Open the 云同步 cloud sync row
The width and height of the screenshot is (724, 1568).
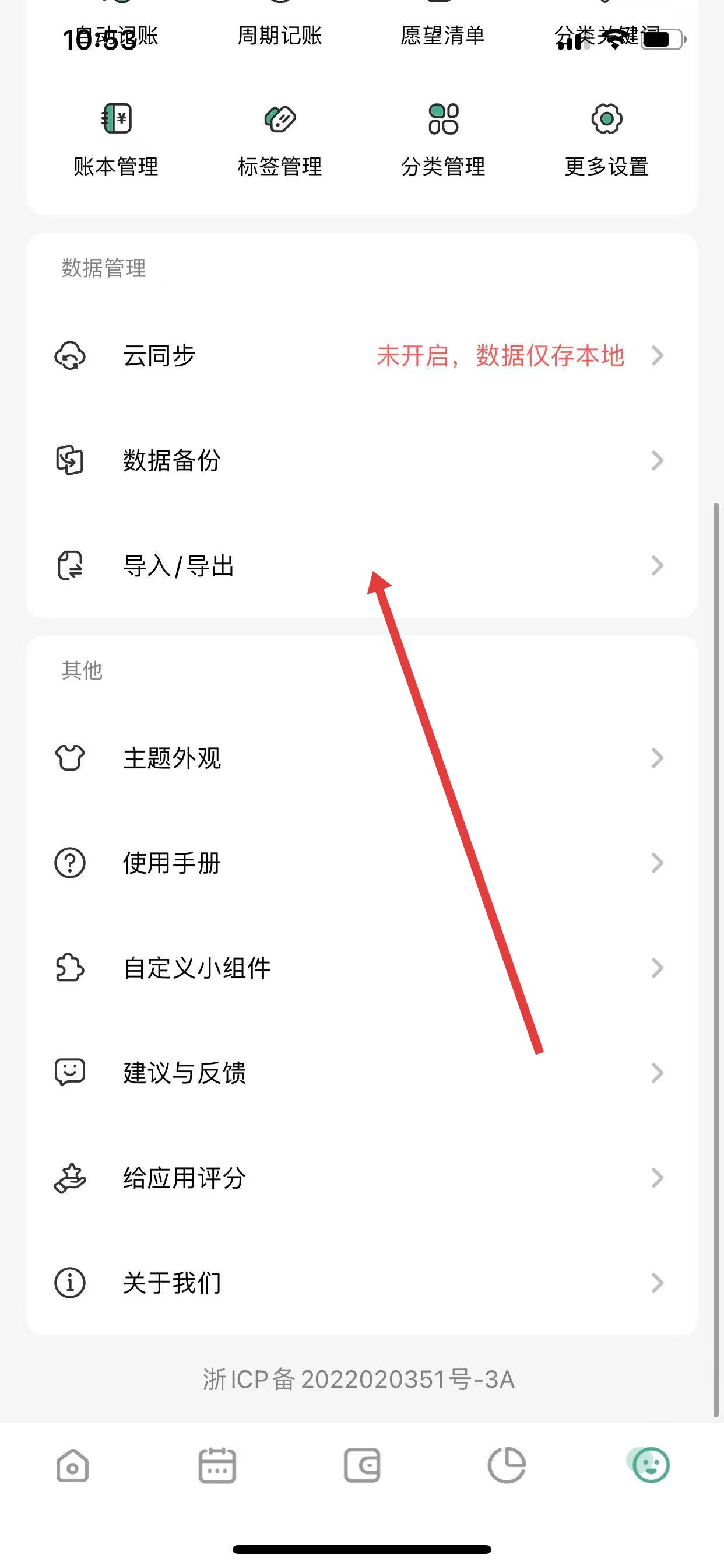pos(361,355)
